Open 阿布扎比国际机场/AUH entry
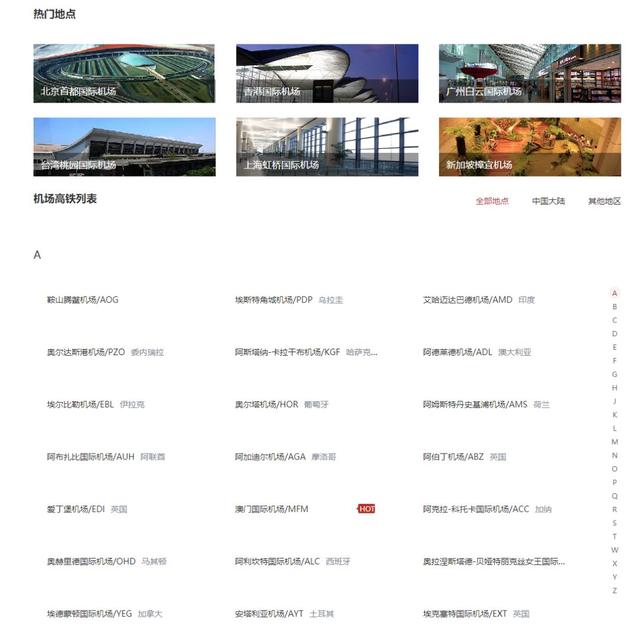The image size is (640, 632). 90,457
